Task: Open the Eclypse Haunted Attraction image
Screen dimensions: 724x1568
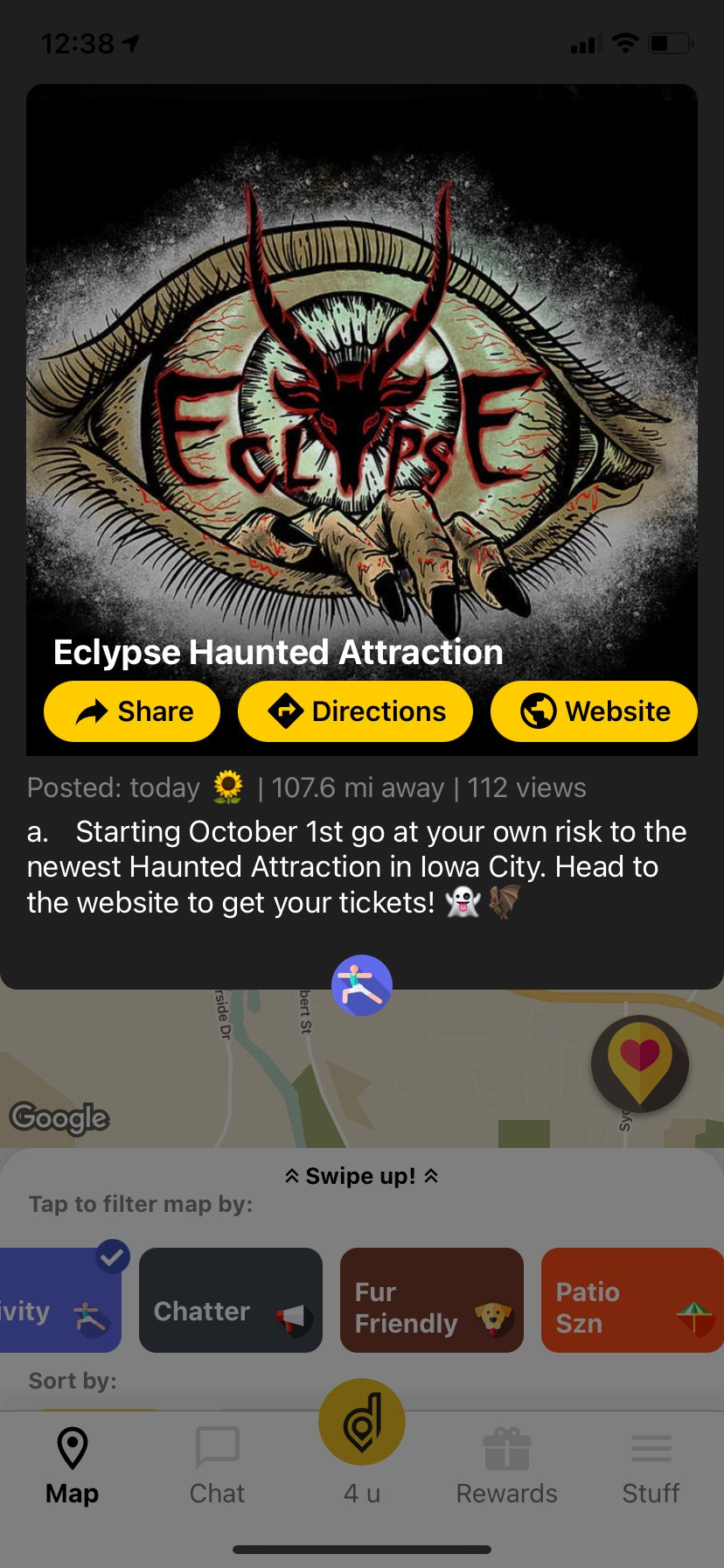Action: pyautogui.click(x=362, y=367)
